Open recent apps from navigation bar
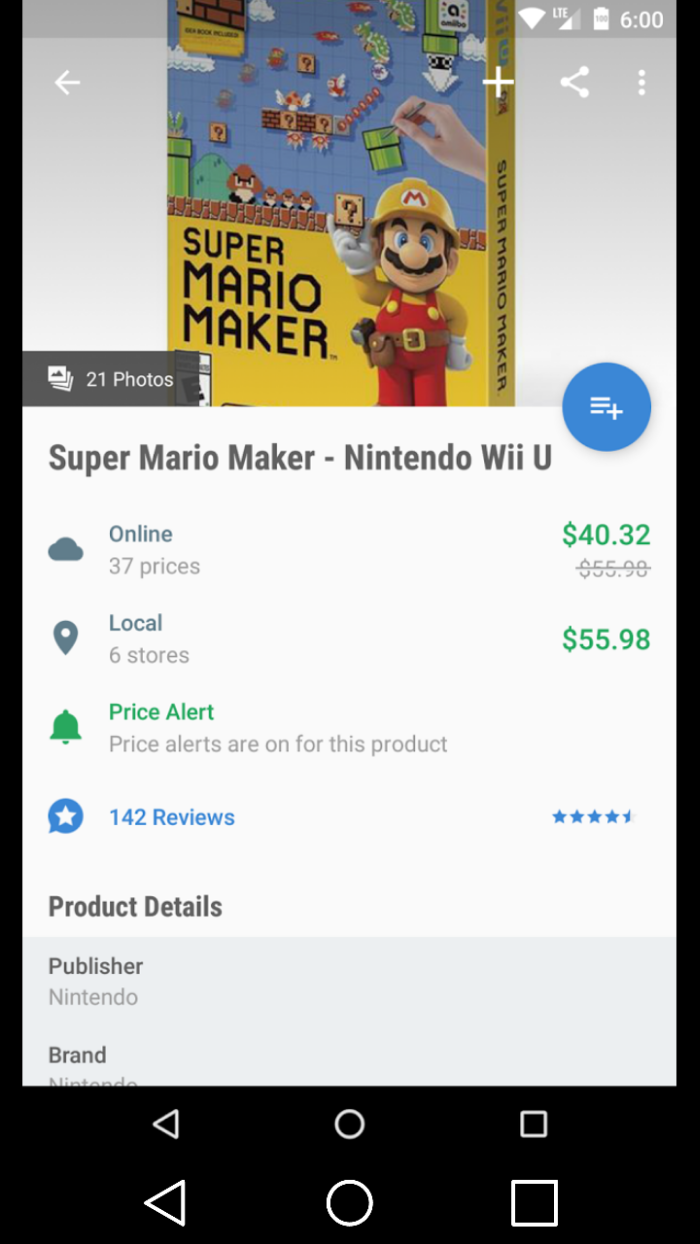Screen dimensions: 700x1244 534,1202
